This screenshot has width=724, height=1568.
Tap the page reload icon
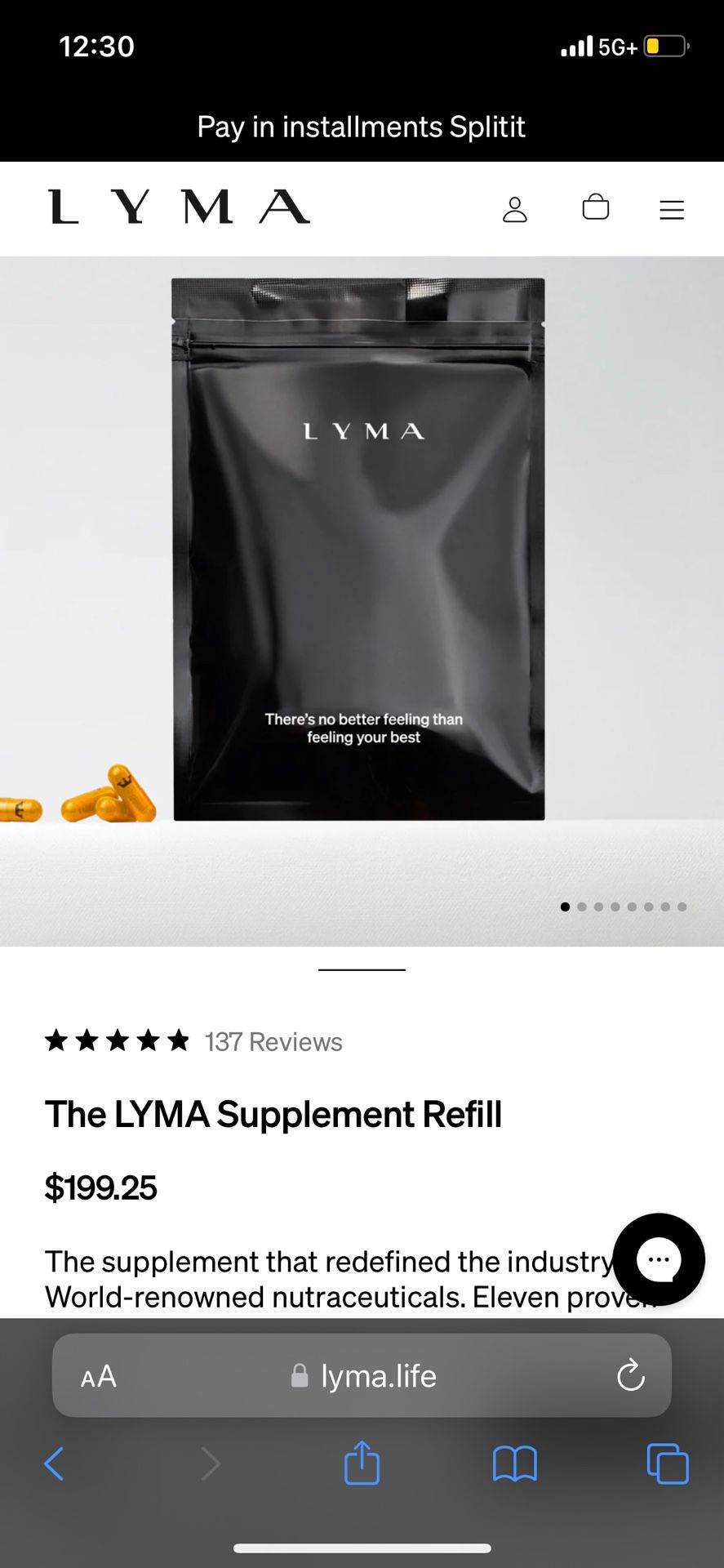pos(629,1375)
